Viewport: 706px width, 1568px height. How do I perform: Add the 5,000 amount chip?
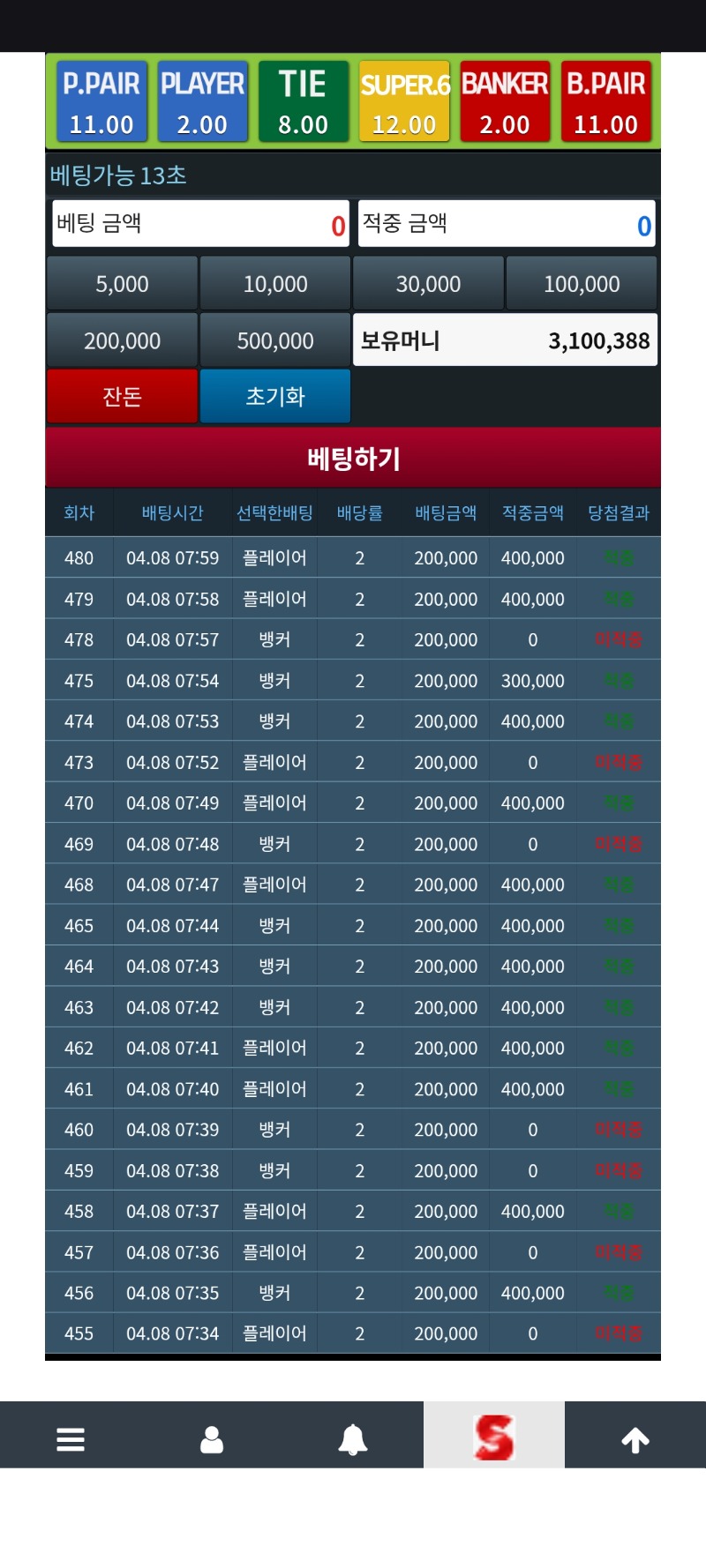pos(122,284)
